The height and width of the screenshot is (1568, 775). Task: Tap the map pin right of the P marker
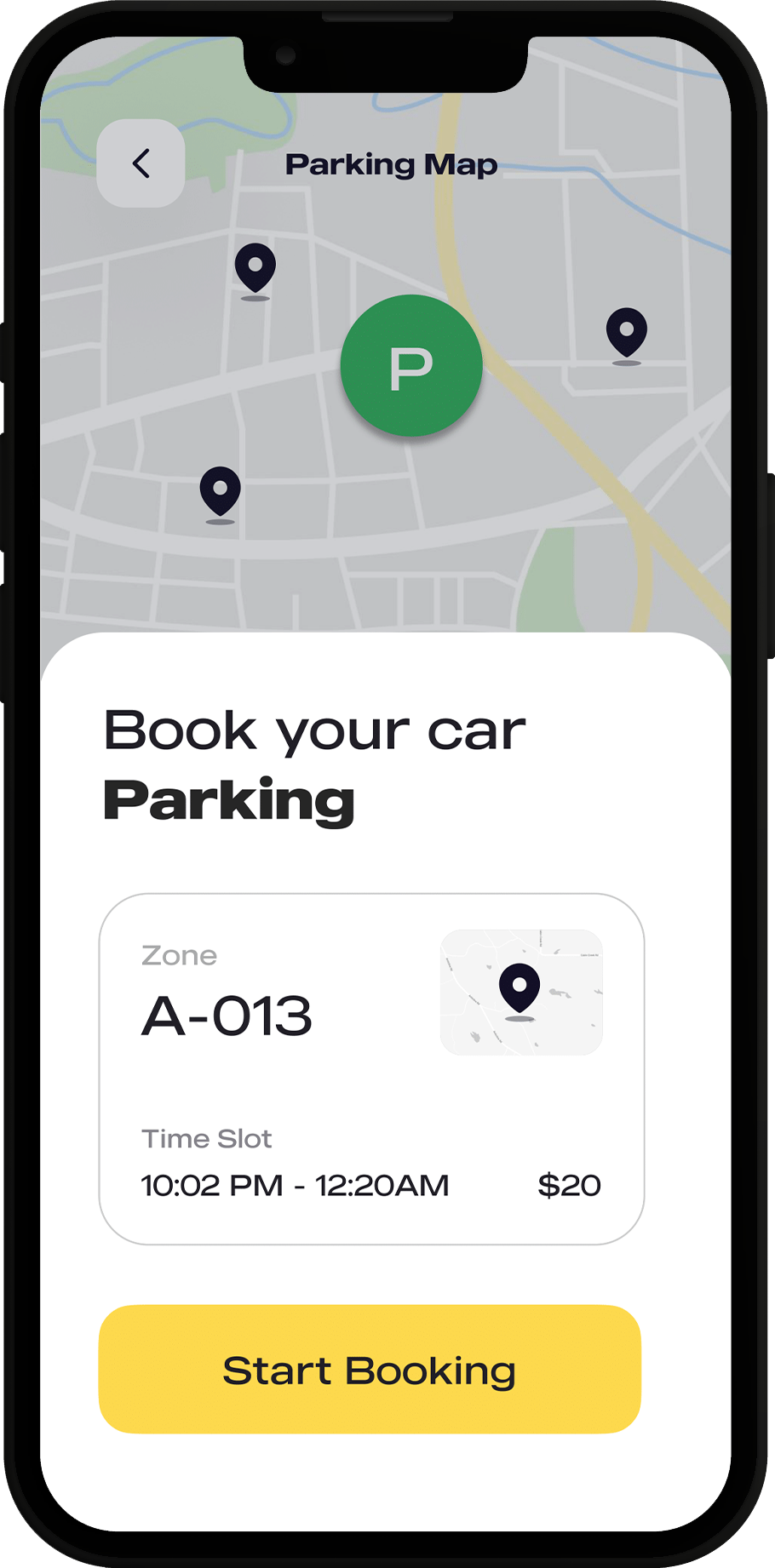pyautogui.click(x=627, y=333)
